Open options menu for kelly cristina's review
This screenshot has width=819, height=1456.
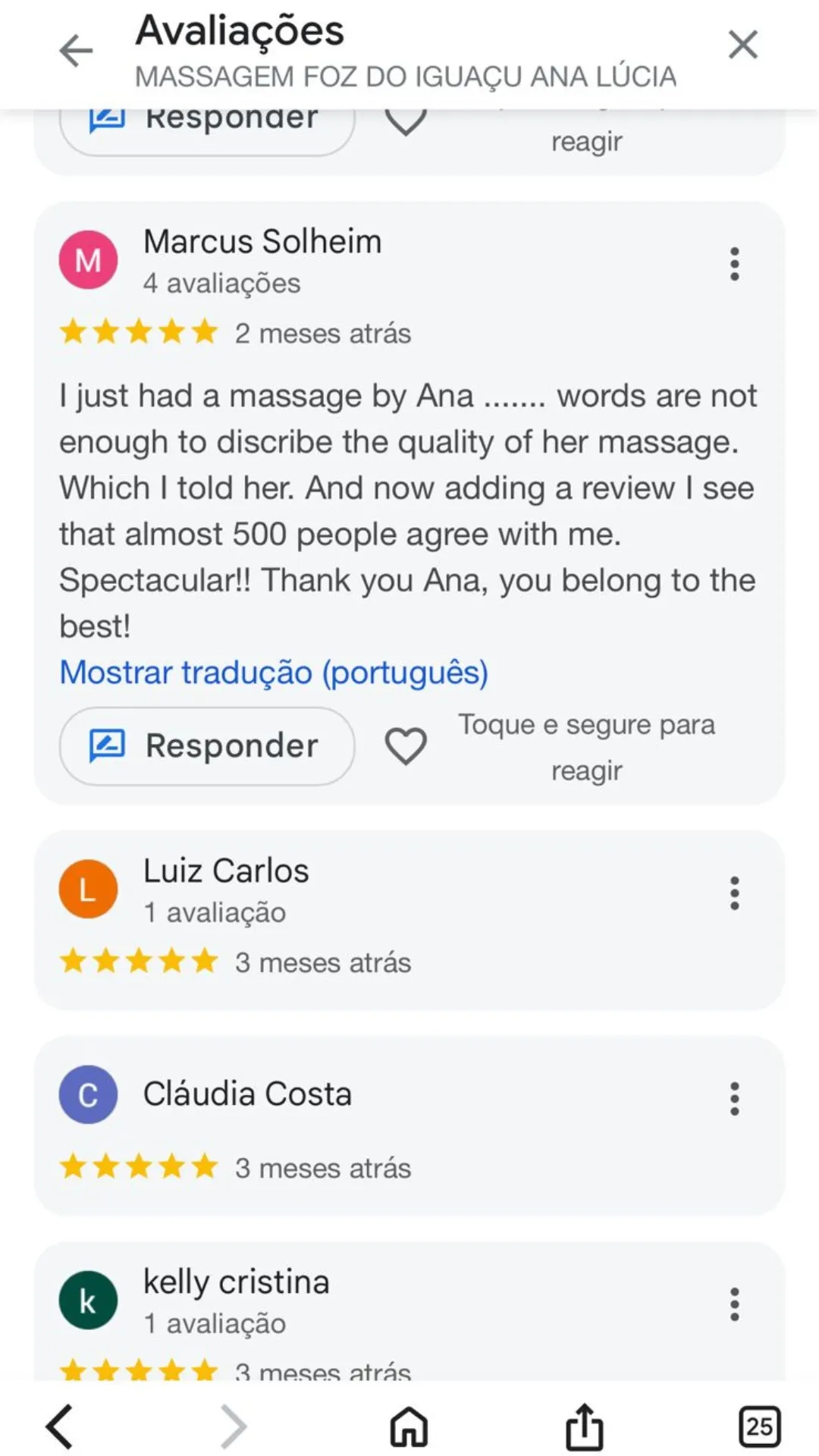click(x=734, y=1304)
